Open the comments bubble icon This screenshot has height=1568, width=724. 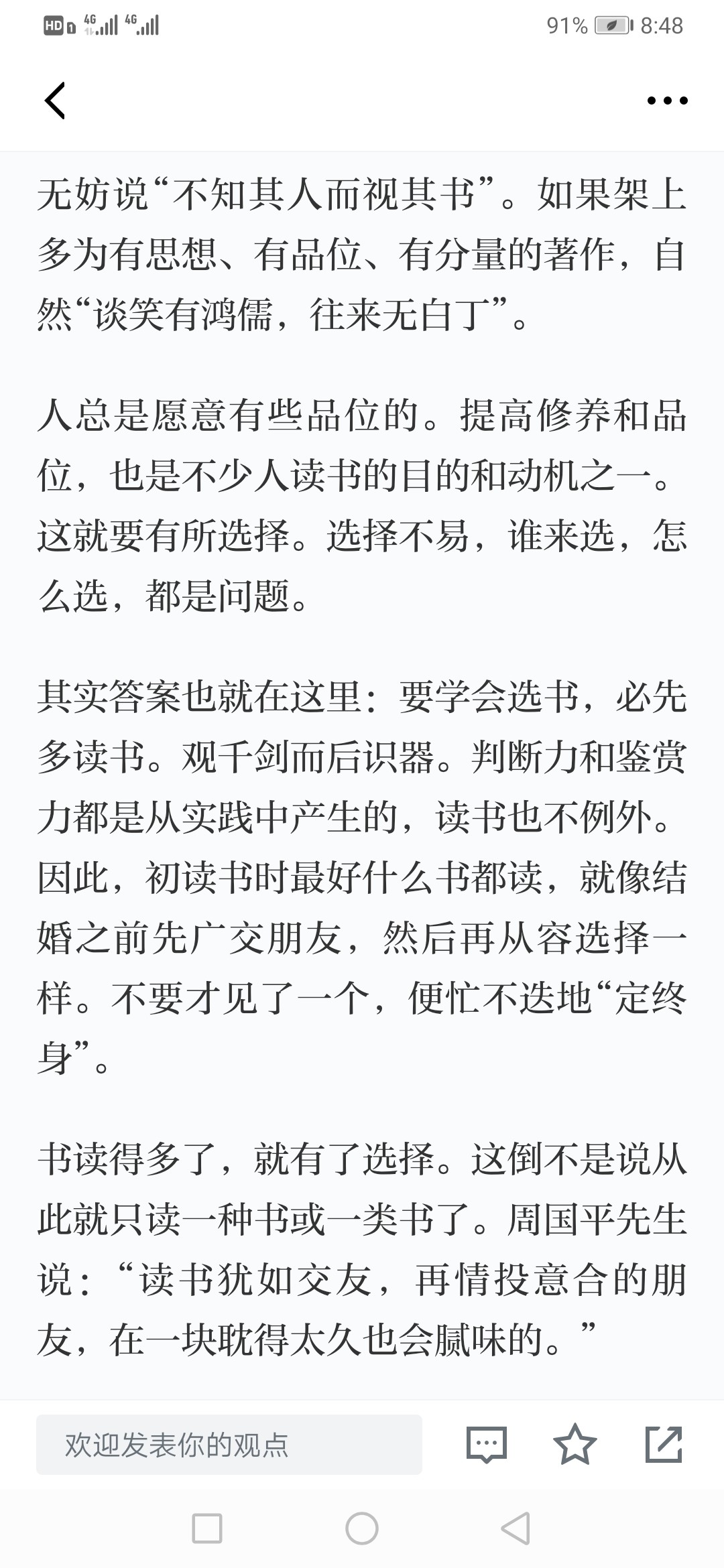point(487,1445)
